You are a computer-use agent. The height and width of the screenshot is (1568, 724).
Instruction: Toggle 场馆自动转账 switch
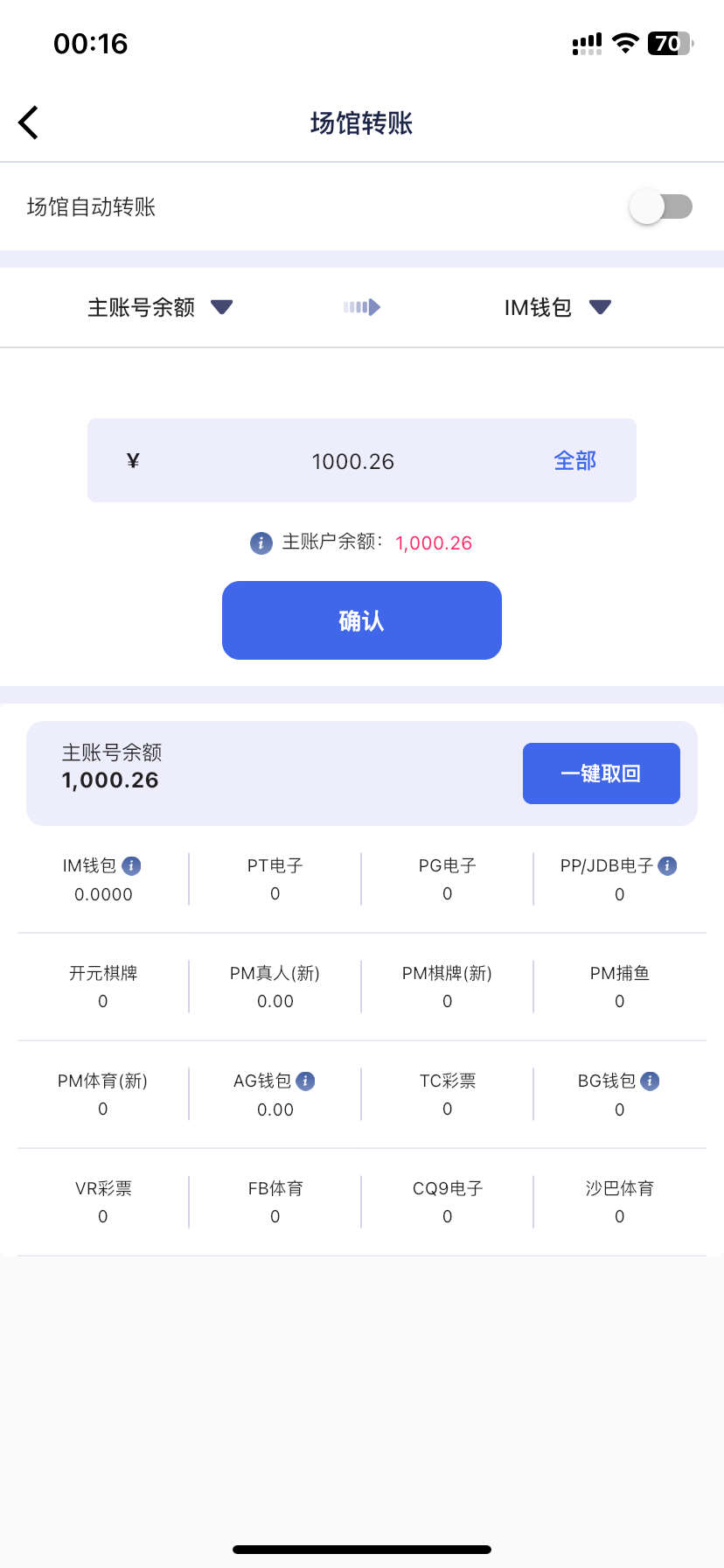coord(660,207)
